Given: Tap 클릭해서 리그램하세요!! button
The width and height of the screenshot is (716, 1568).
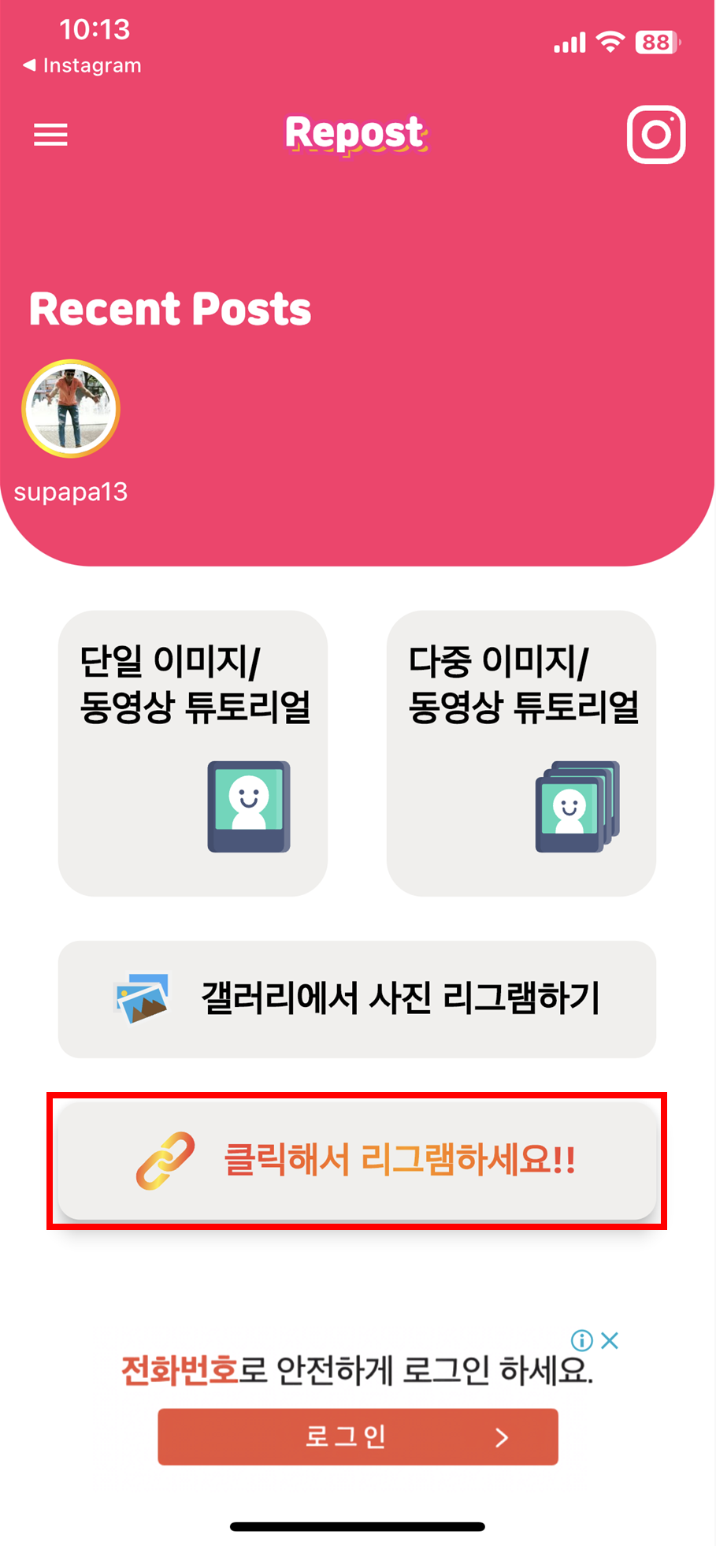Looking at the screenshot, I should pos(357,1161).
